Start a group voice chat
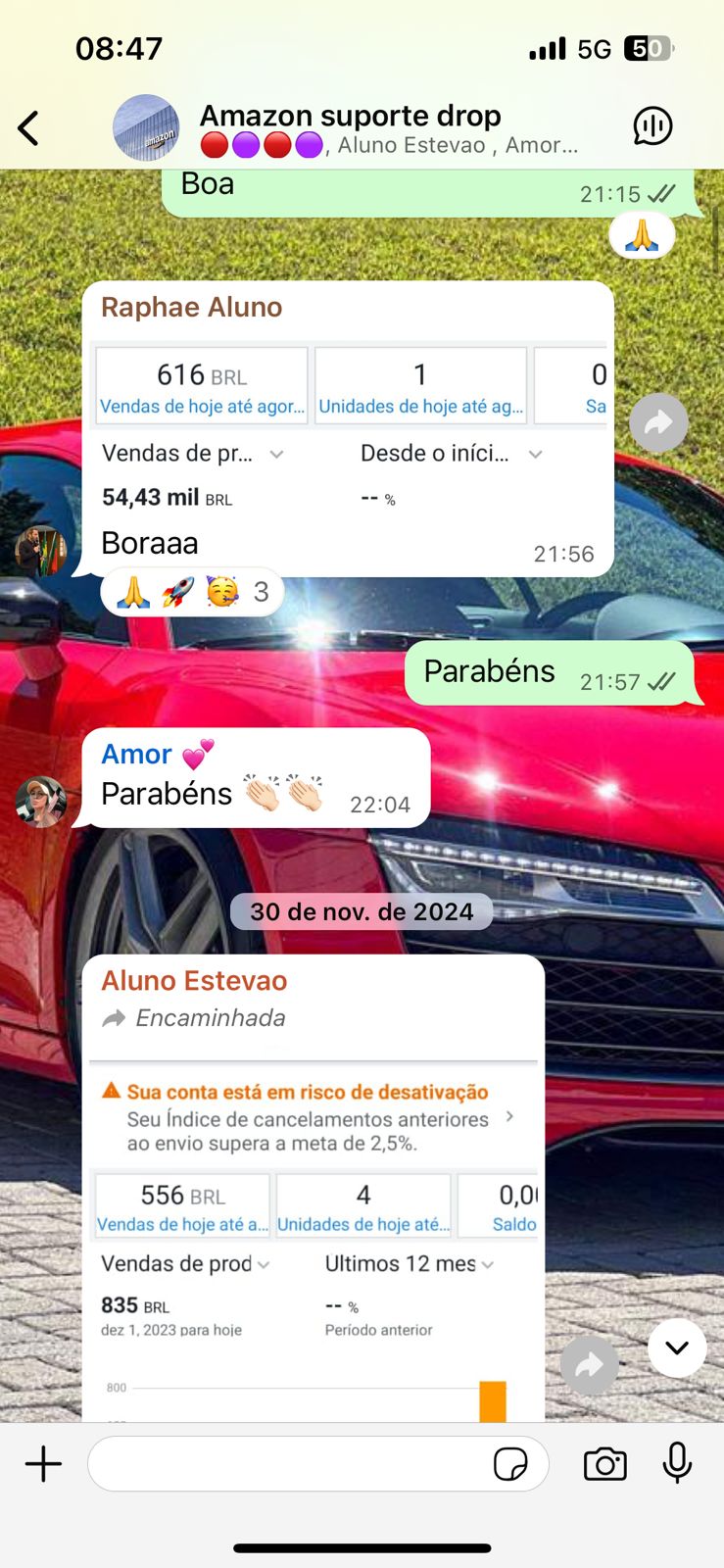 coord(652,126)
